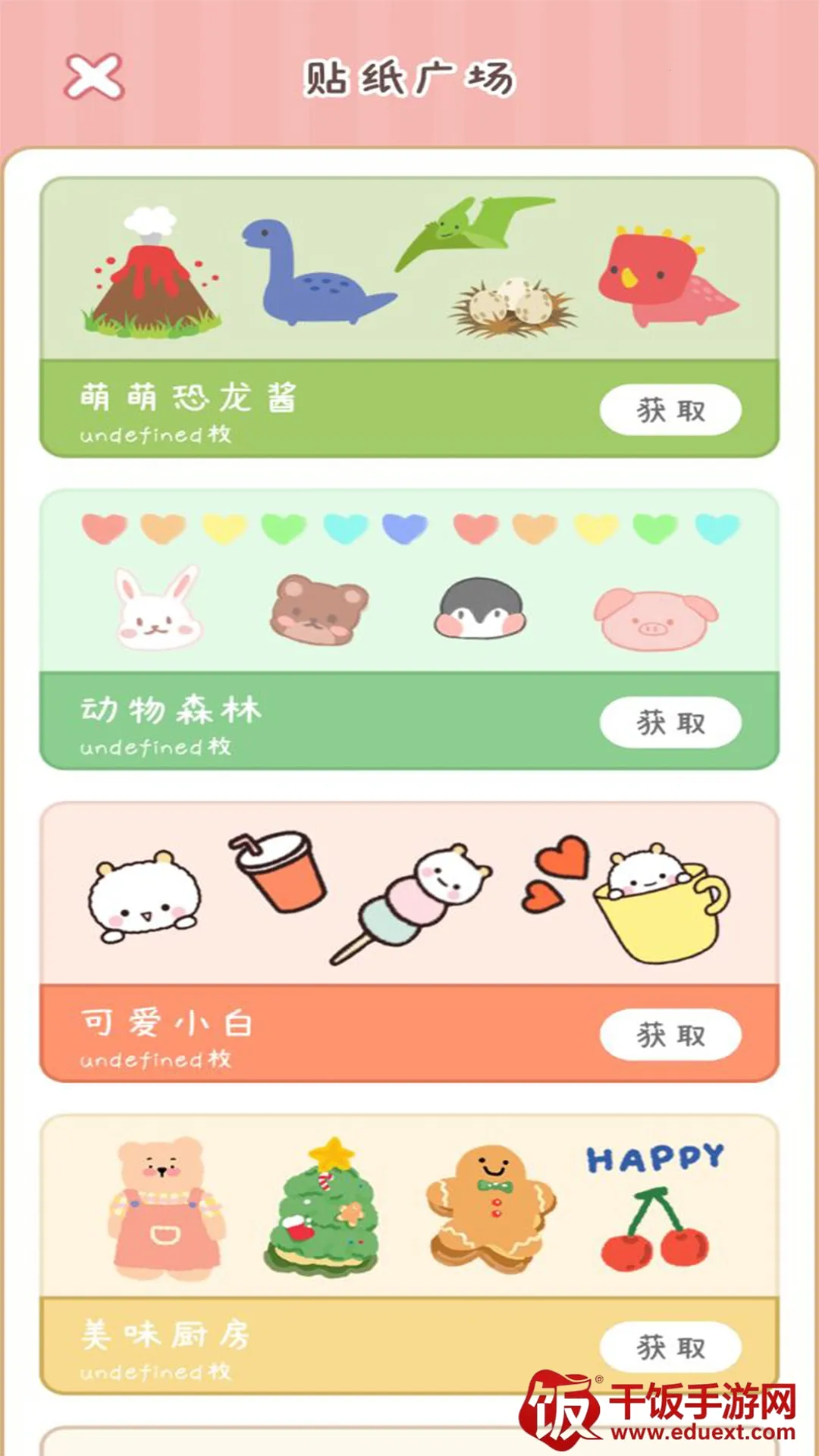This screenshot has width=819, height=1456.
Task: Get the 动物森林 sticker pack
Action: point(670,723)
